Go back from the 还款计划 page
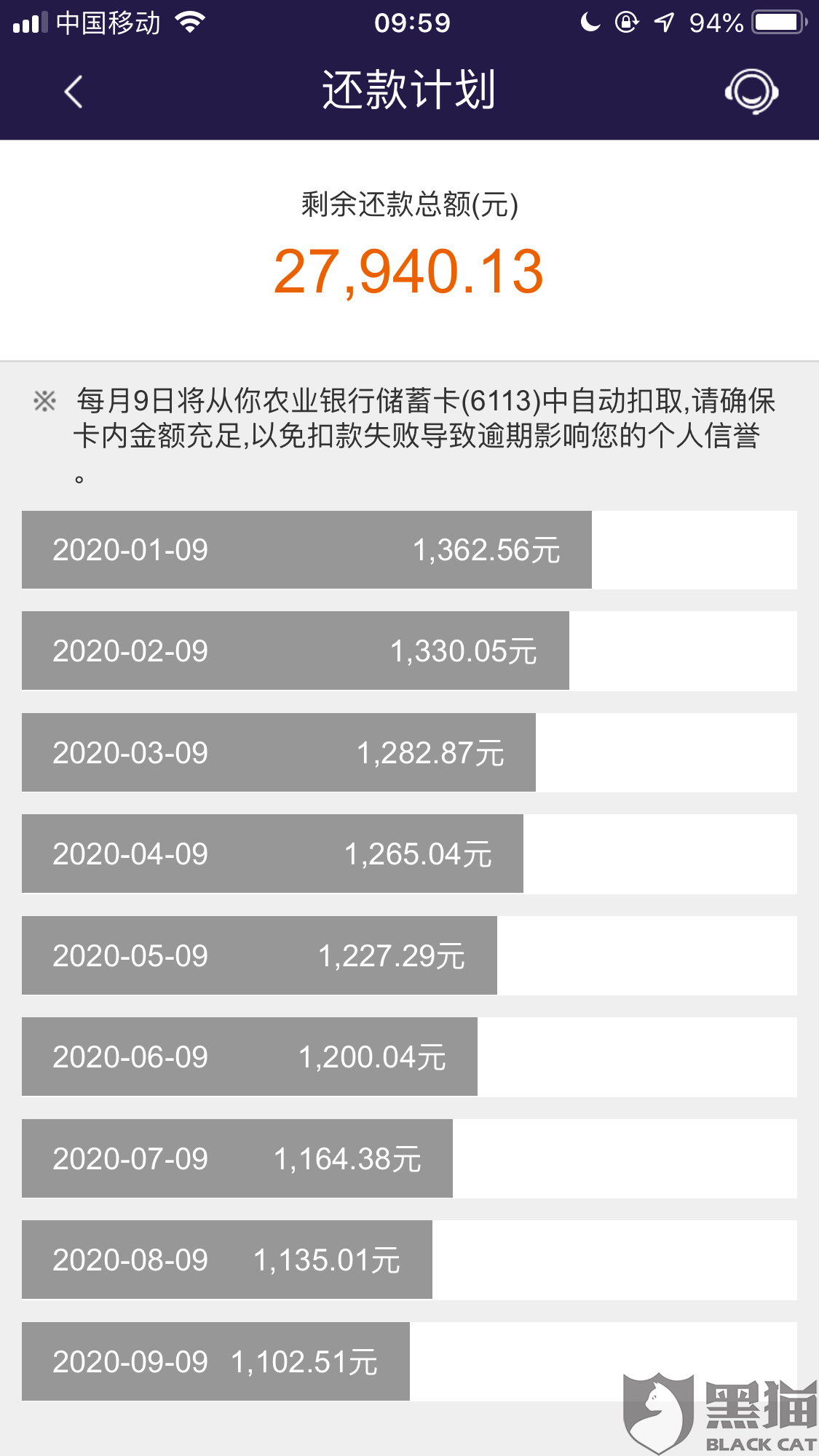Screen dimensions: 819x1456 pos(74,92)
